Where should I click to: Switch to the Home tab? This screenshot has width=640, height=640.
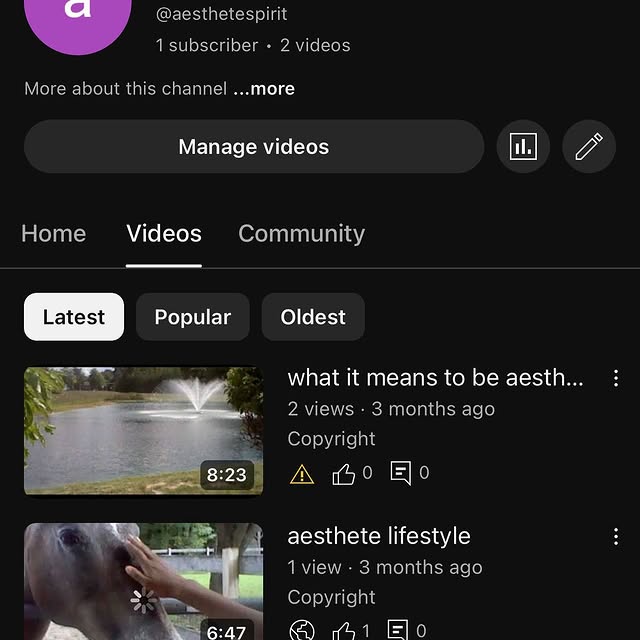point(53,234)
